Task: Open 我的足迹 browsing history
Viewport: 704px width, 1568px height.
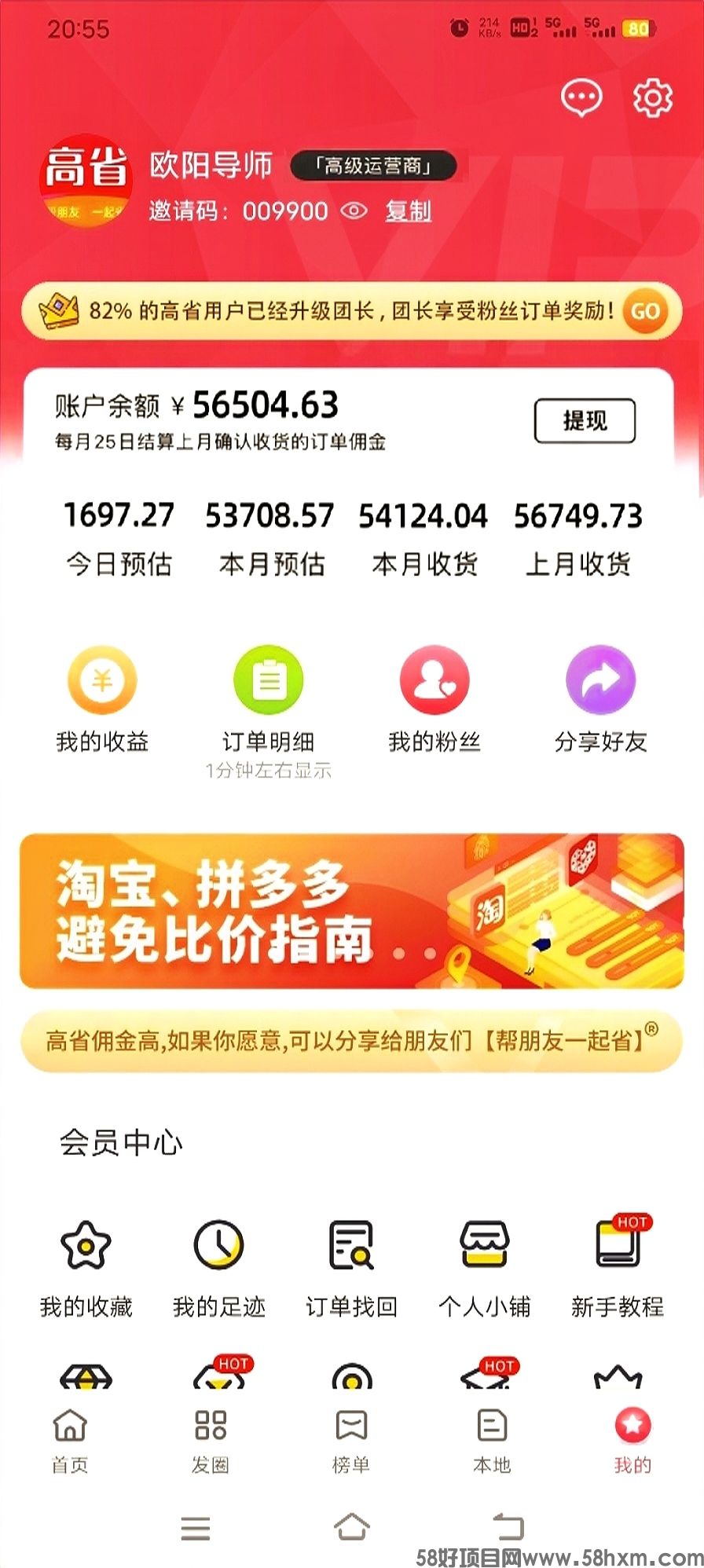Action: [218, 1266]
